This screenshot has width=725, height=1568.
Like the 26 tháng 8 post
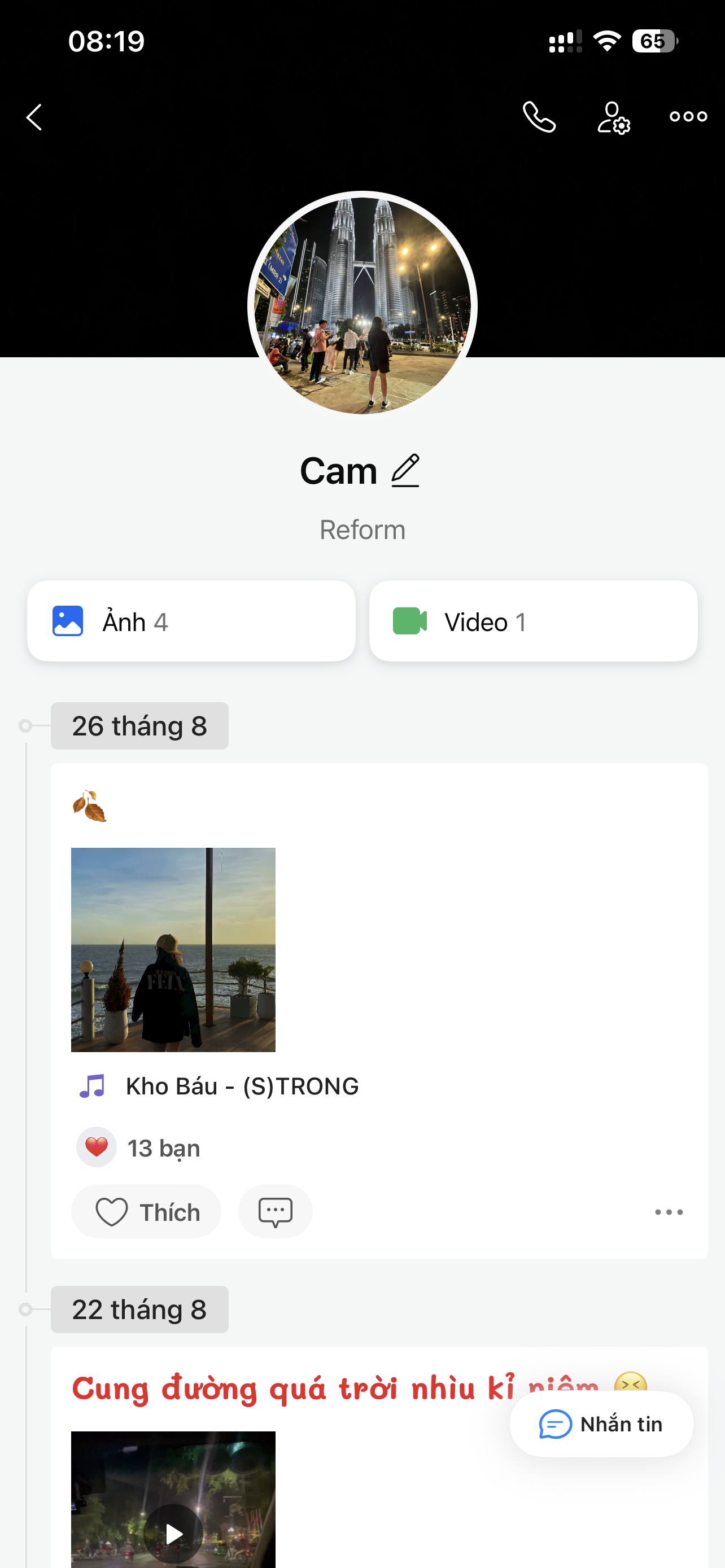[146, 1212]
